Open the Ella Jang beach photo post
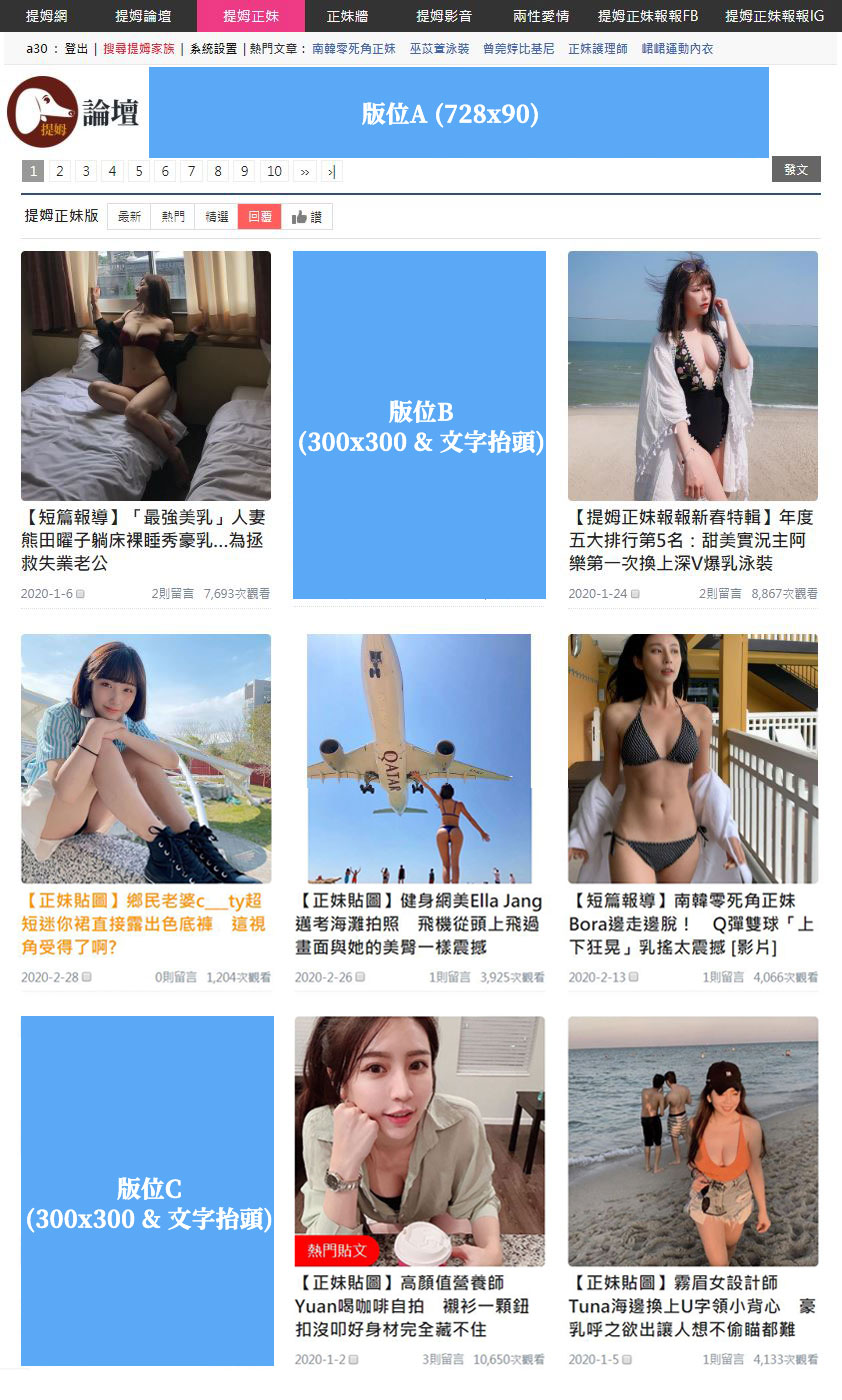Screen dimensions: 842x1400 tap(419, 924)
